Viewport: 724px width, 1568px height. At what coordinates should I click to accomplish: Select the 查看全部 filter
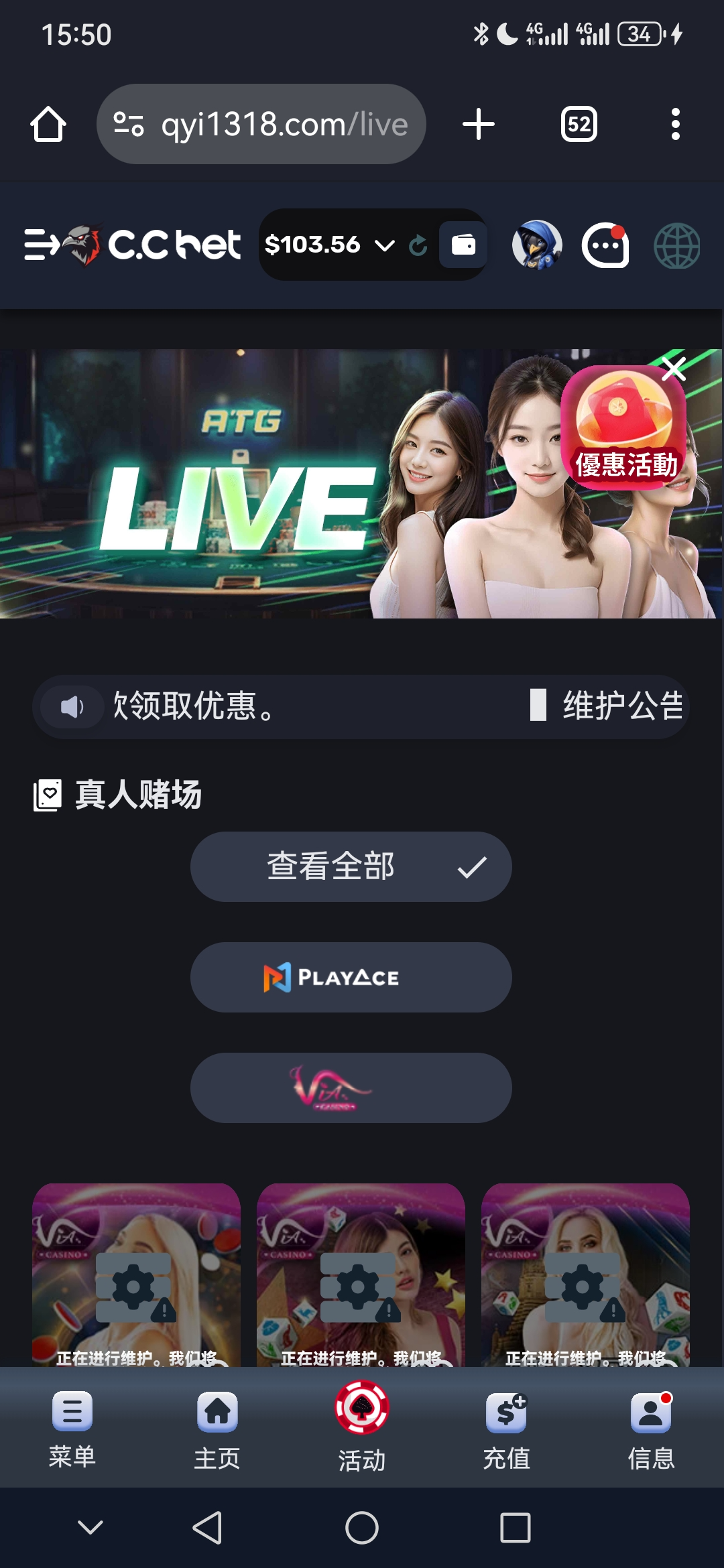[351, 866]
